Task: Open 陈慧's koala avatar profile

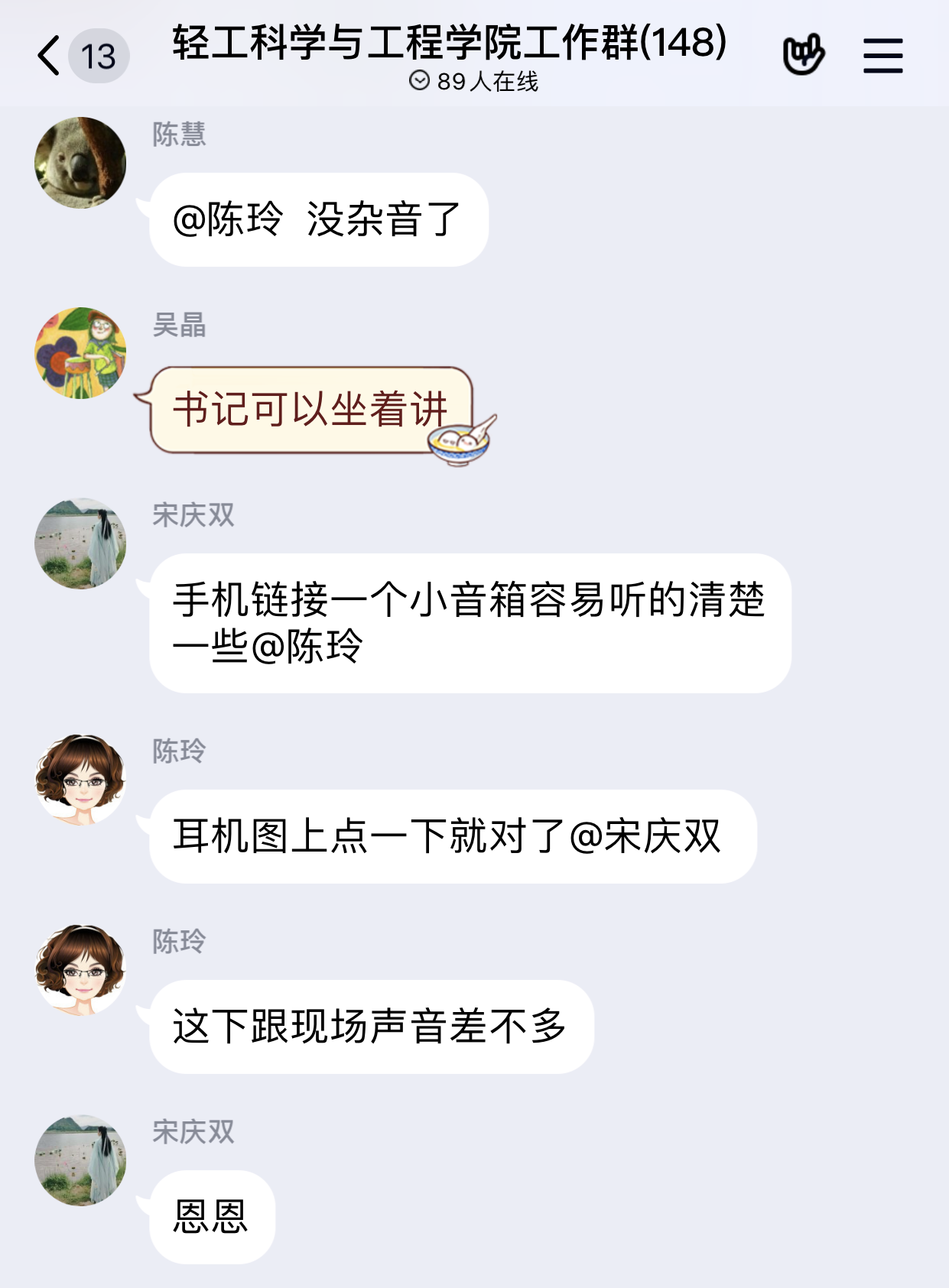Action: [80, 163]
